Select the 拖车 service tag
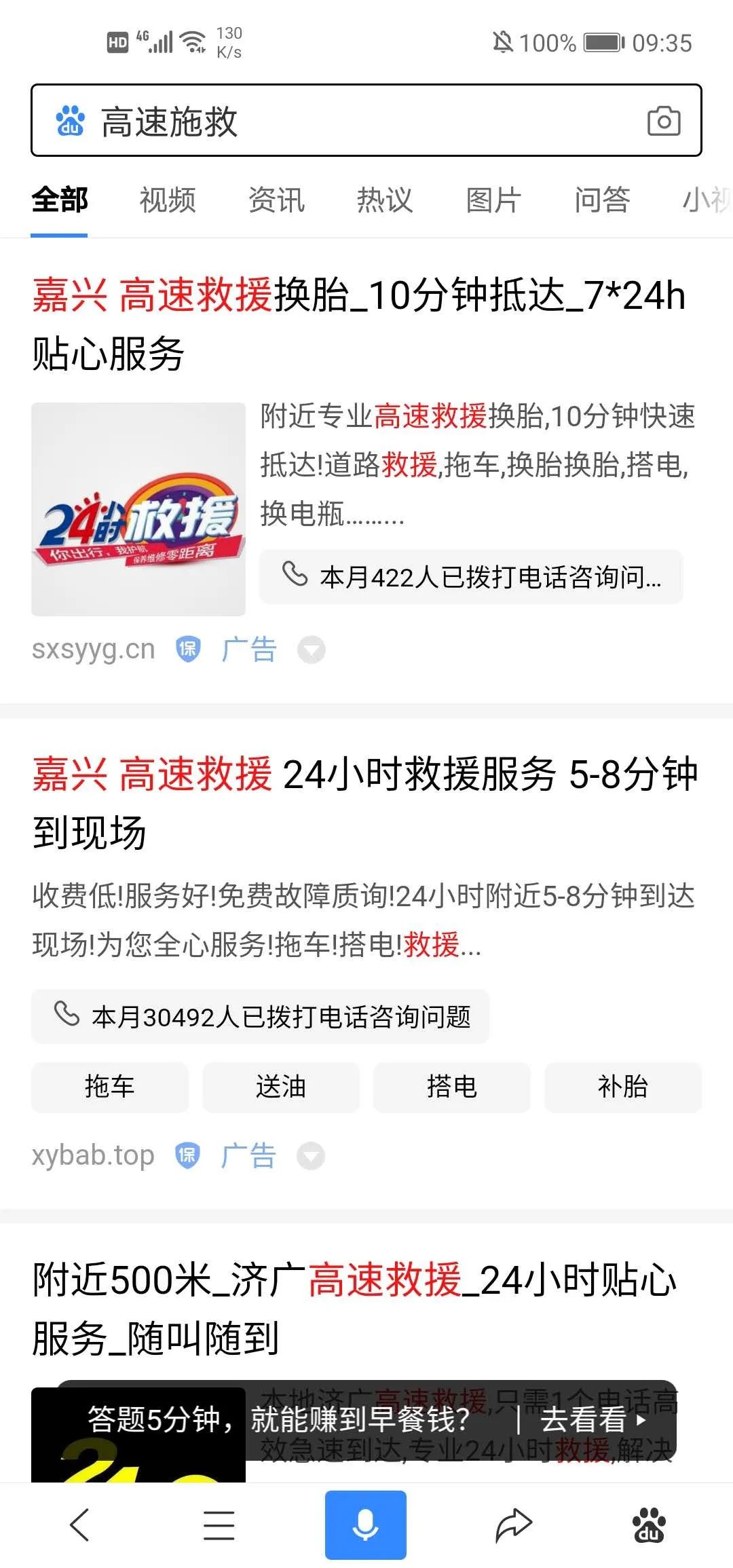The image size is (733, 1568). pyautogui.click(x=109, y=1087)
